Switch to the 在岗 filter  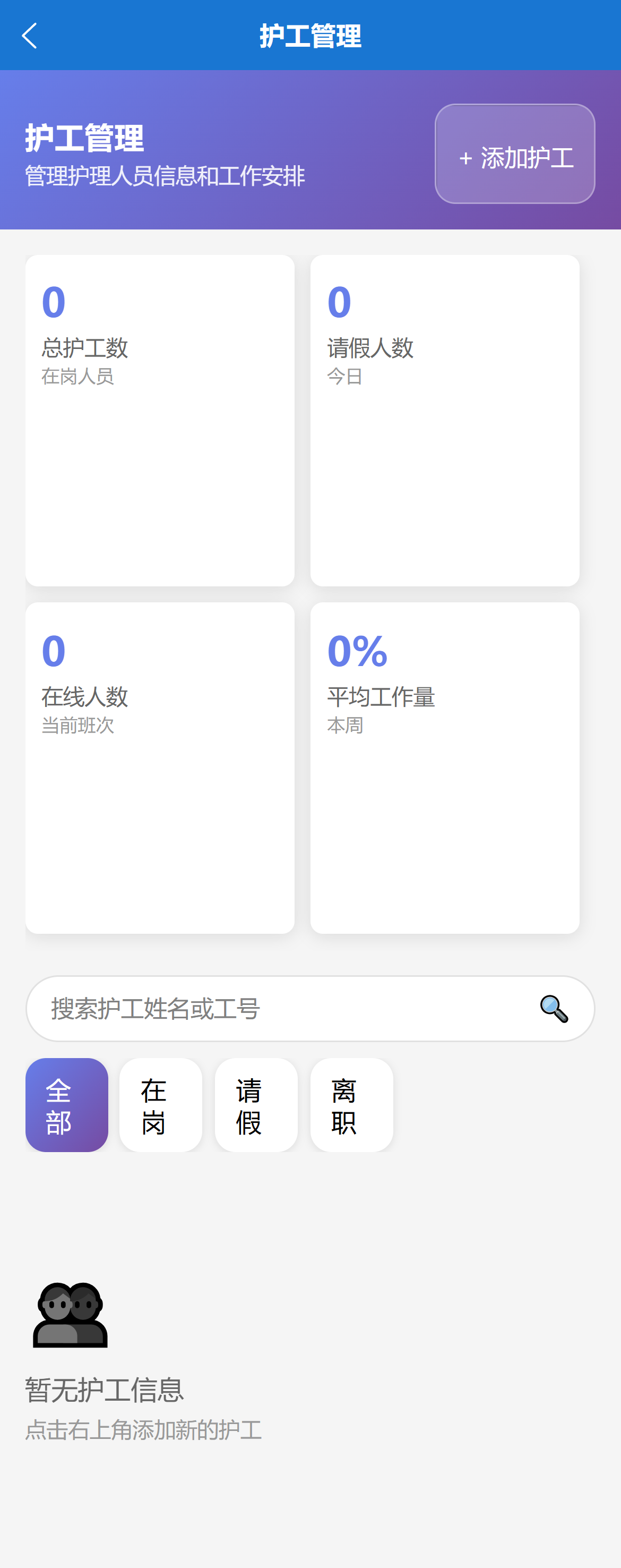(x=161, y=1105)
